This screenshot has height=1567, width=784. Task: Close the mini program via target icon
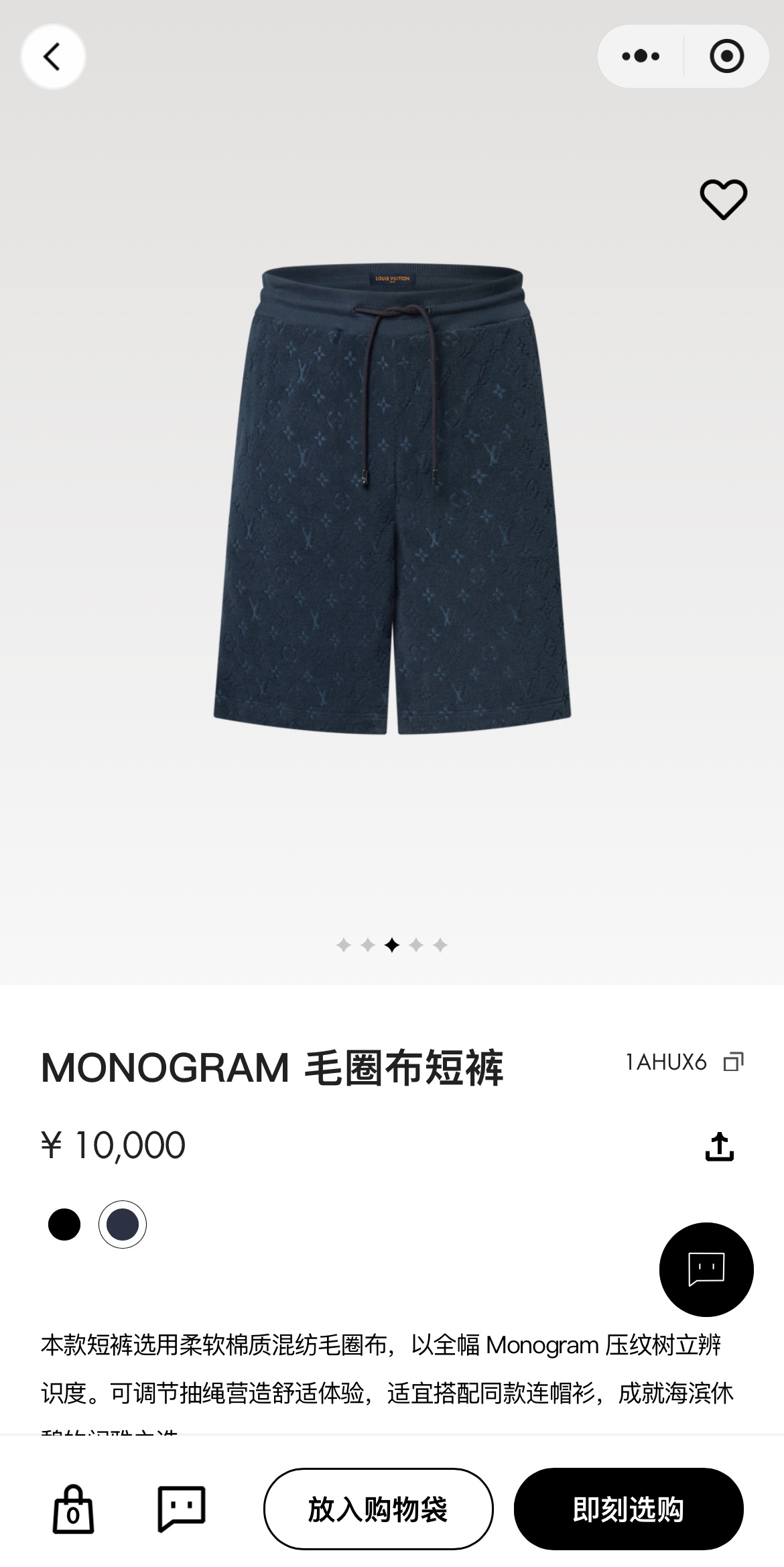tap(726, 56)
